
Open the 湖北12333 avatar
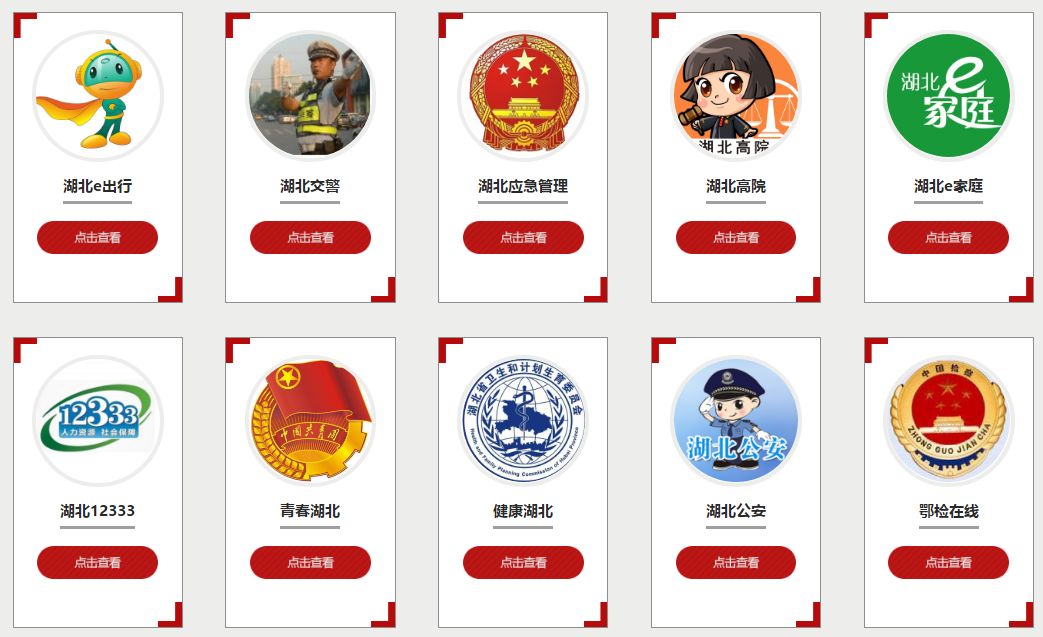(97, 420)
